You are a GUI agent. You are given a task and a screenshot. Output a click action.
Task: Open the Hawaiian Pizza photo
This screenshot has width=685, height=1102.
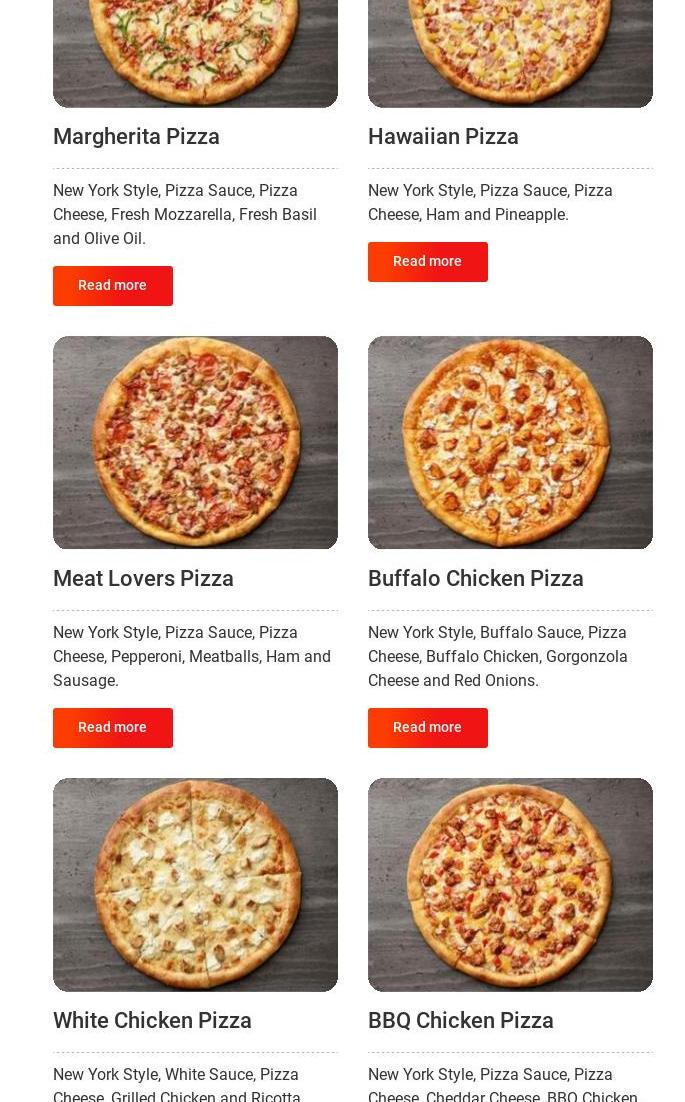[510, 52]
